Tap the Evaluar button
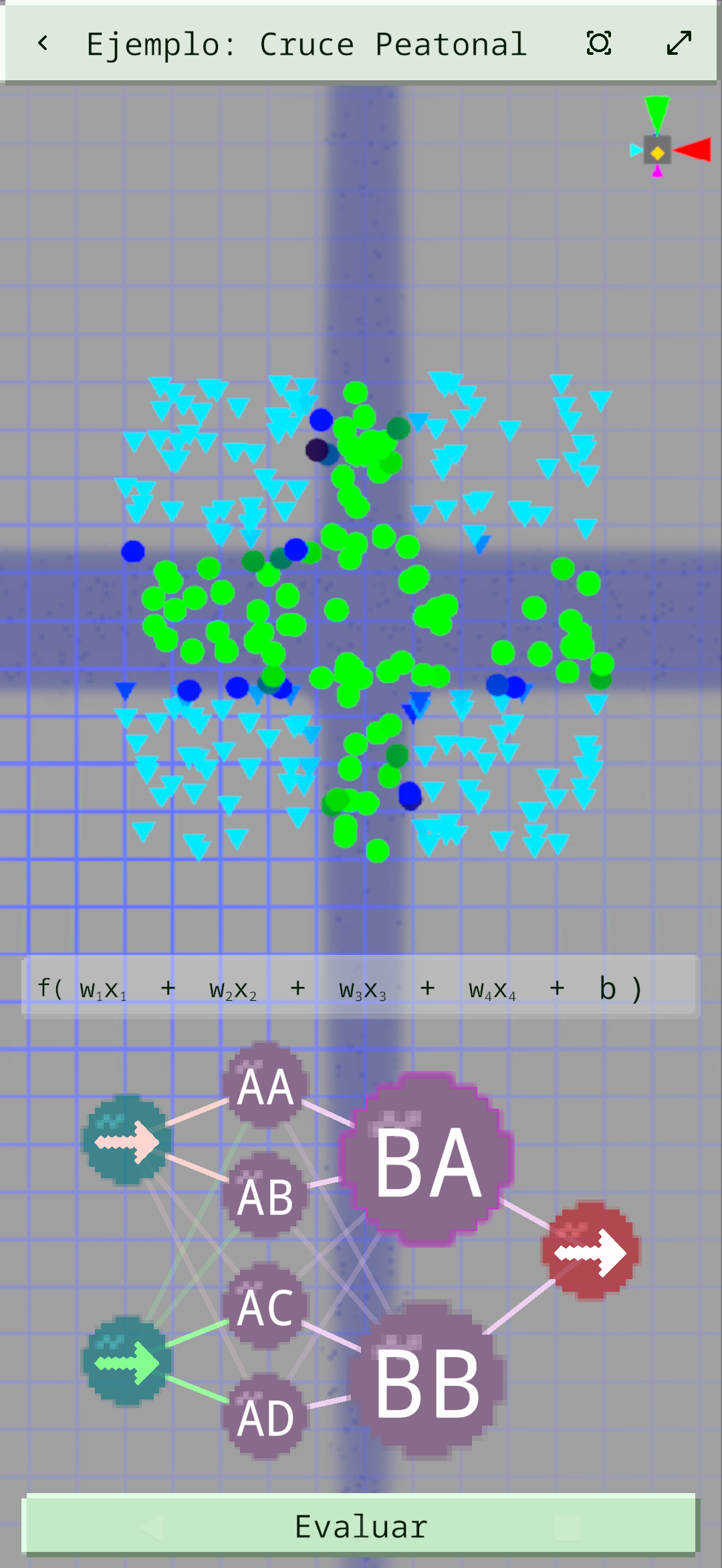This screenshot has height=1568, width=722. [361, 1526]
